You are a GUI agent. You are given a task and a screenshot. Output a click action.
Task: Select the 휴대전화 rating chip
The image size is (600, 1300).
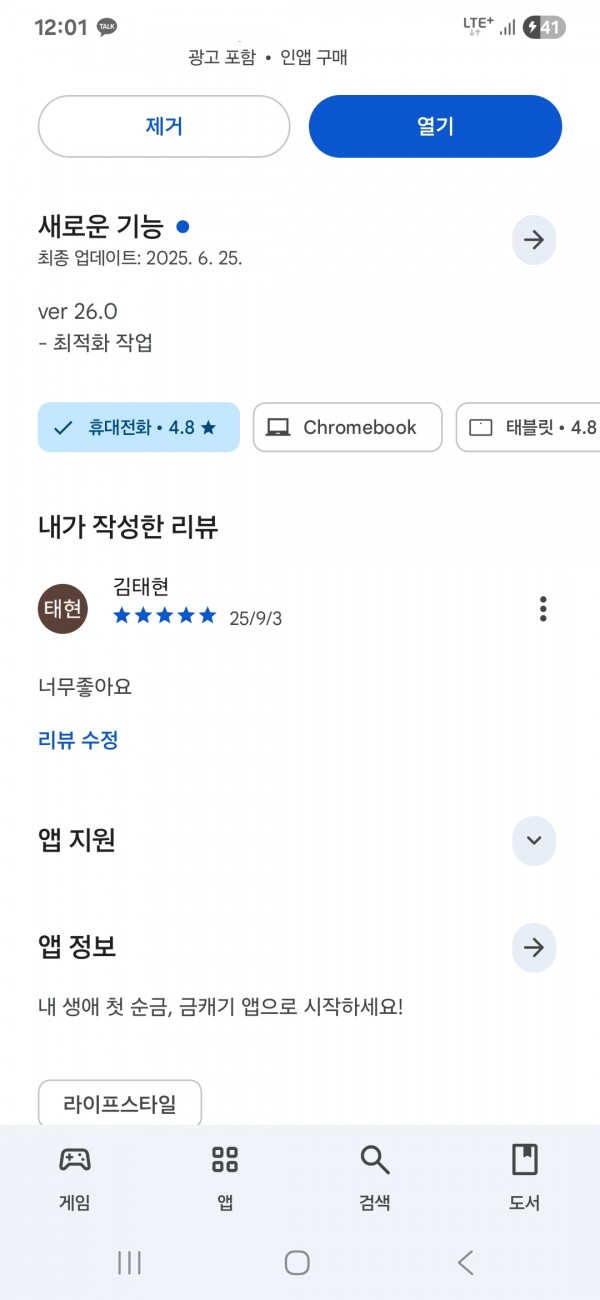tap(139, 427)
